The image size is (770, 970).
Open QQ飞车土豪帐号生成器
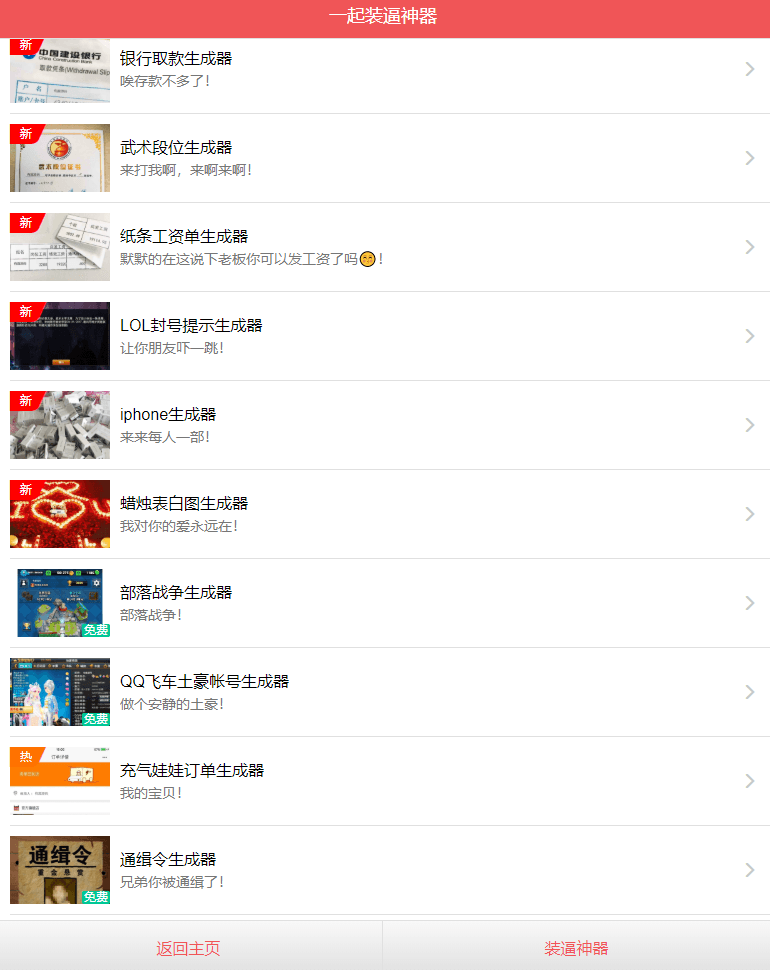click(x=385, y=692)
